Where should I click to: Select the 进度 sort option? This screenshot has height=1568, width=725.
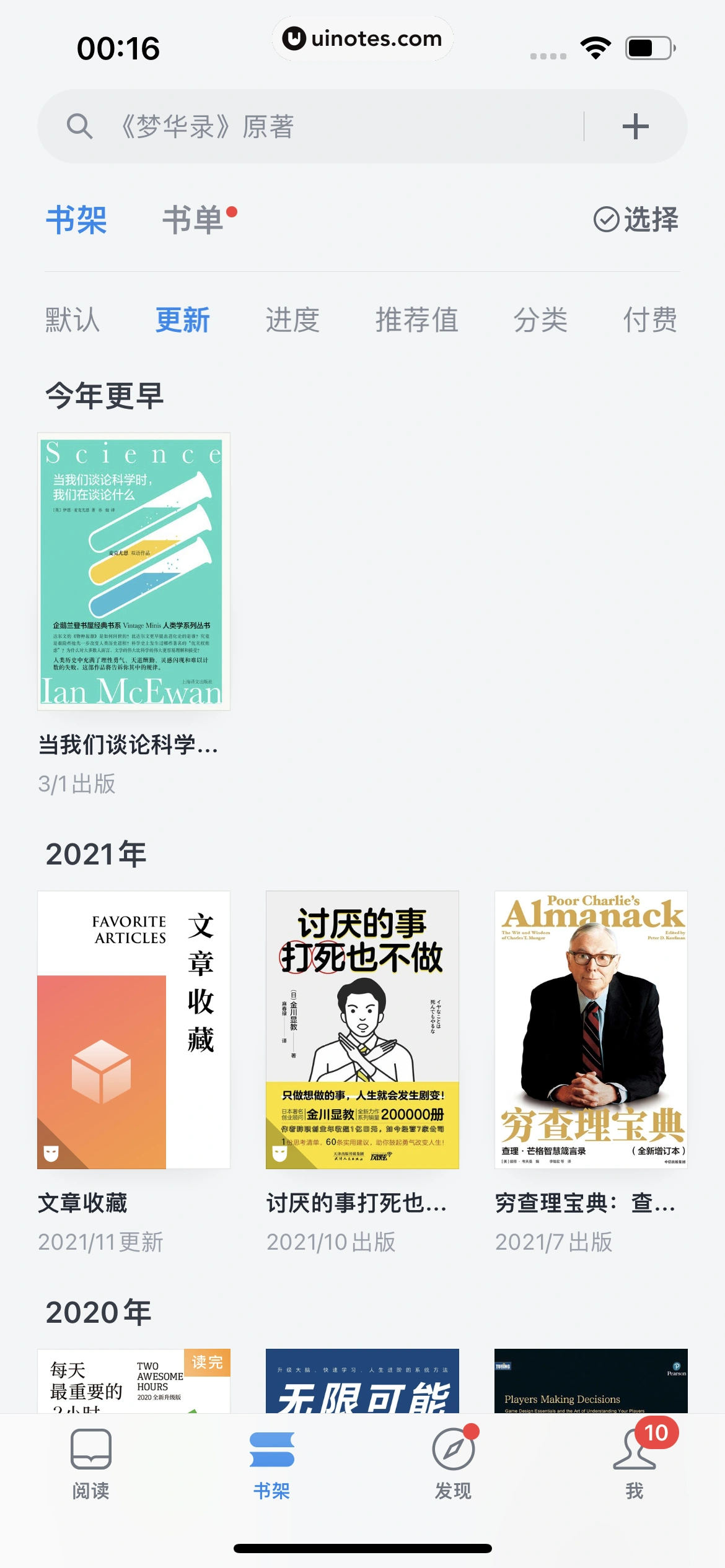click(292, 320)
